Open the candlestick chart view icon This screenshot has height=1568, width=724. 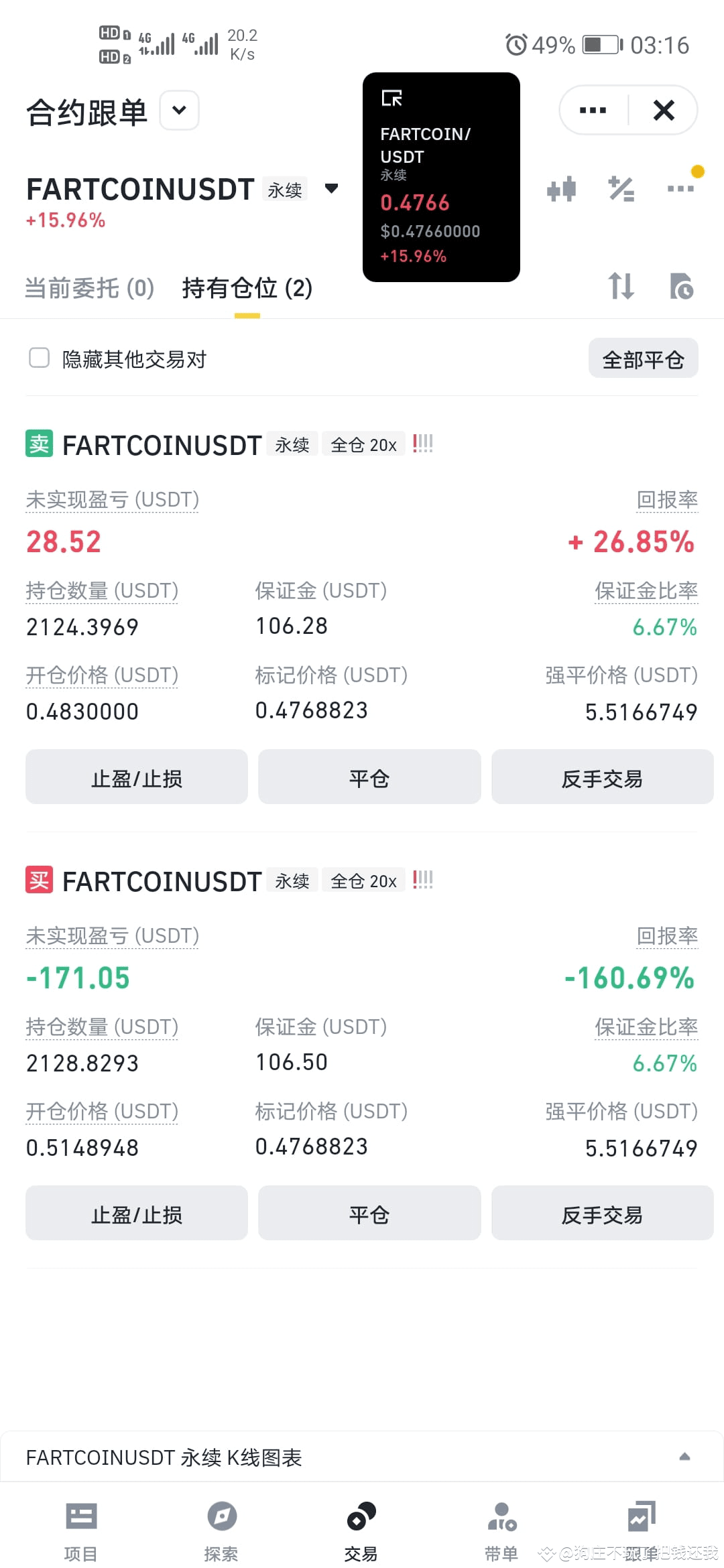[562, 189]
